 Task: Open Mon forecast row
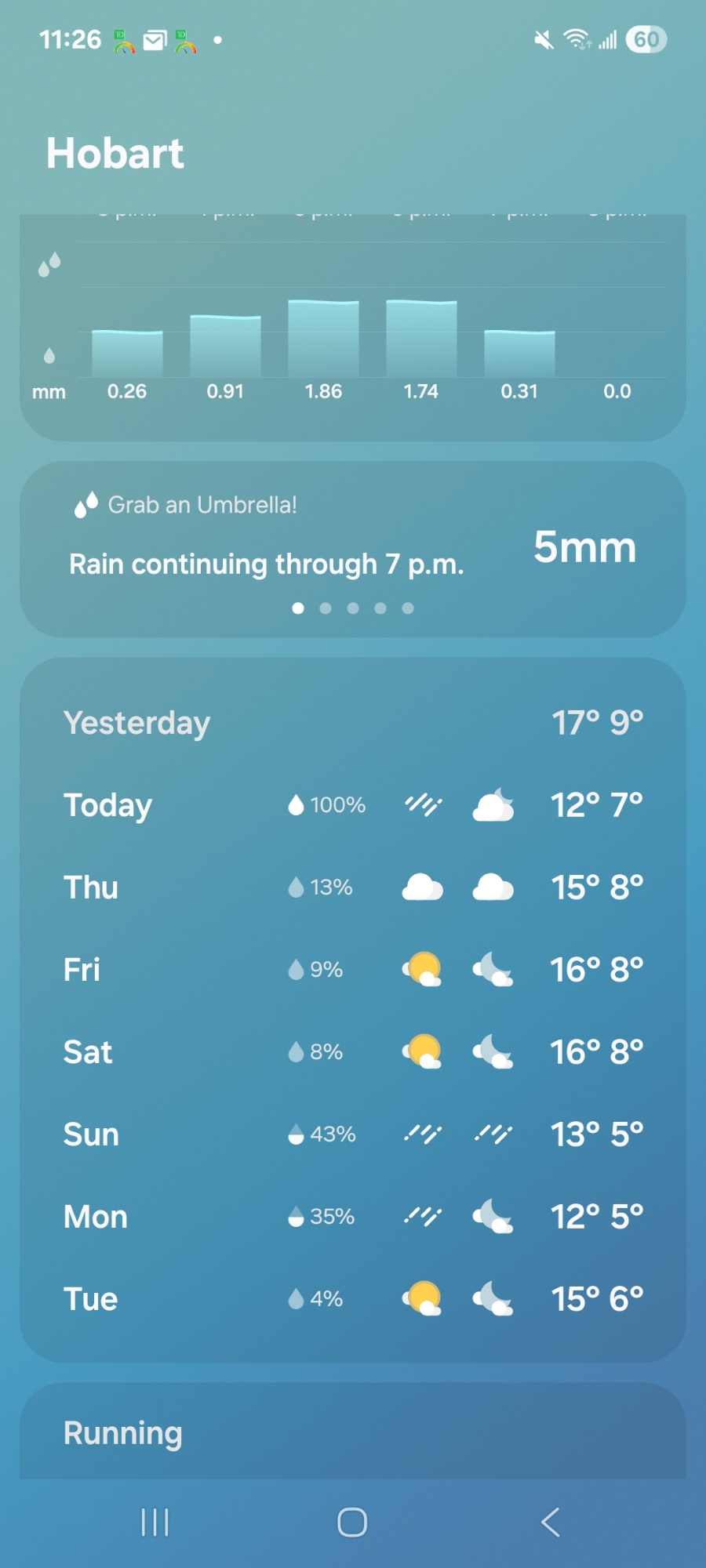pos(353,1217)
